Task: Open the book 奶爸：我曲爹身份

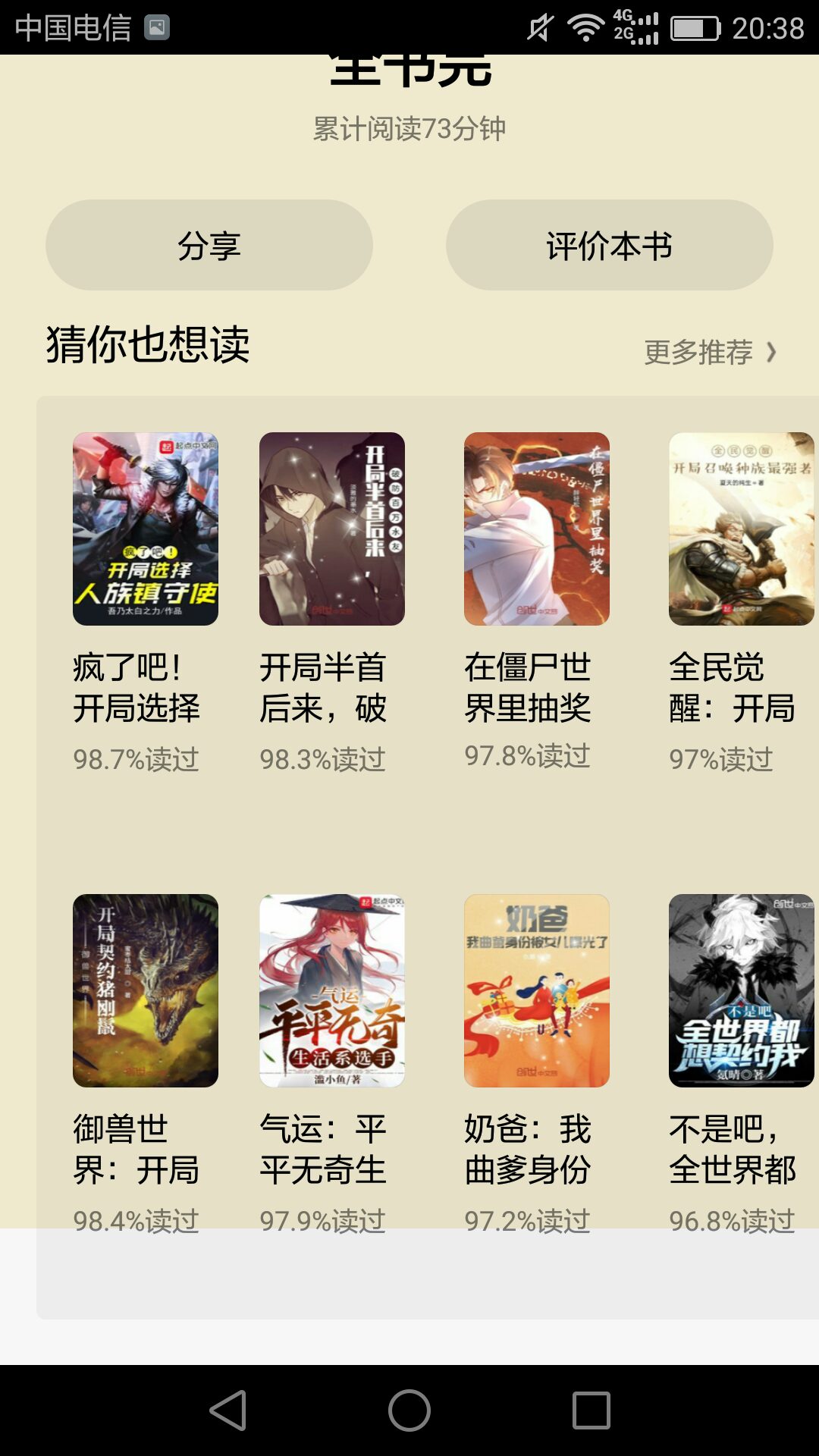Action: tap(537, 990)
